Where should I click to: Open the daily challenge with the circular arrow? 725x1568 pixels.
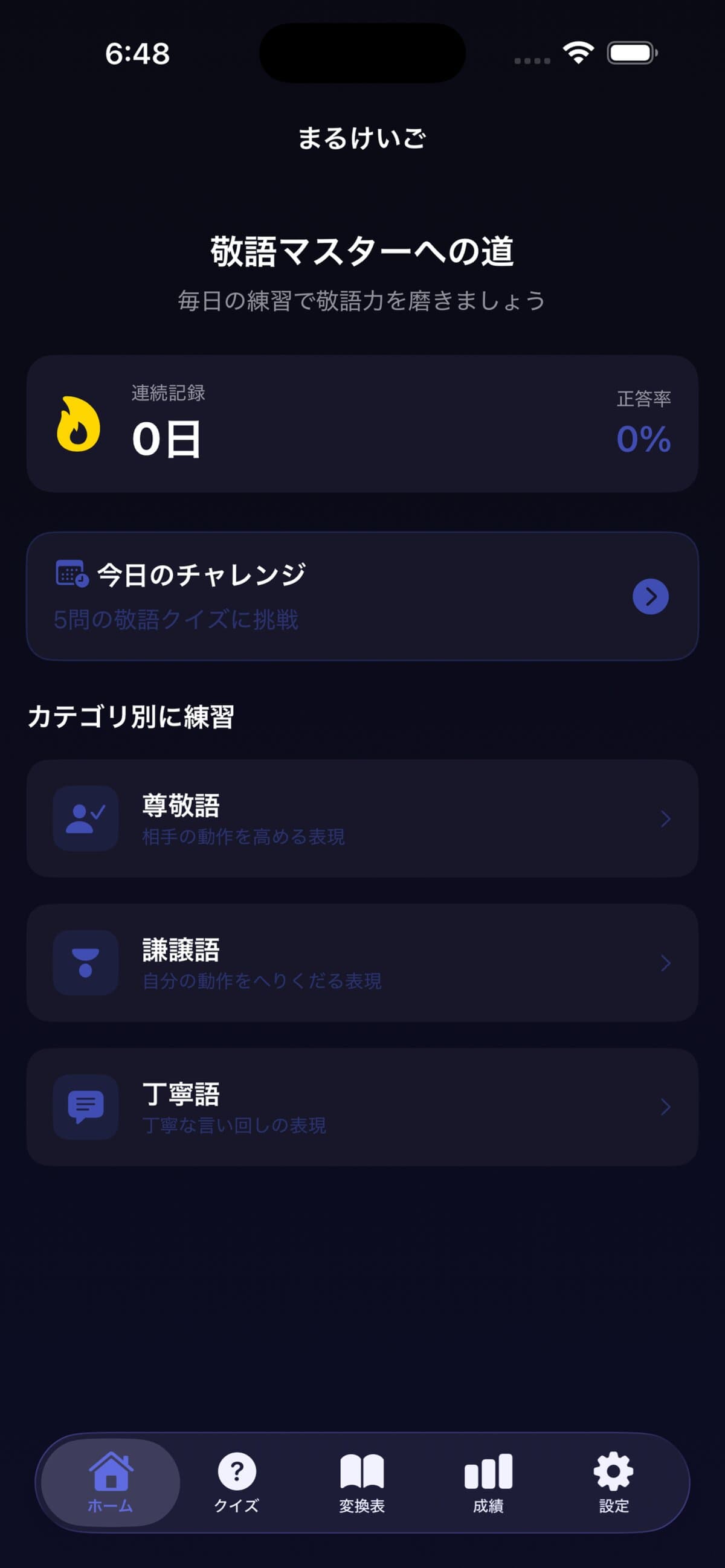[650, 597]
